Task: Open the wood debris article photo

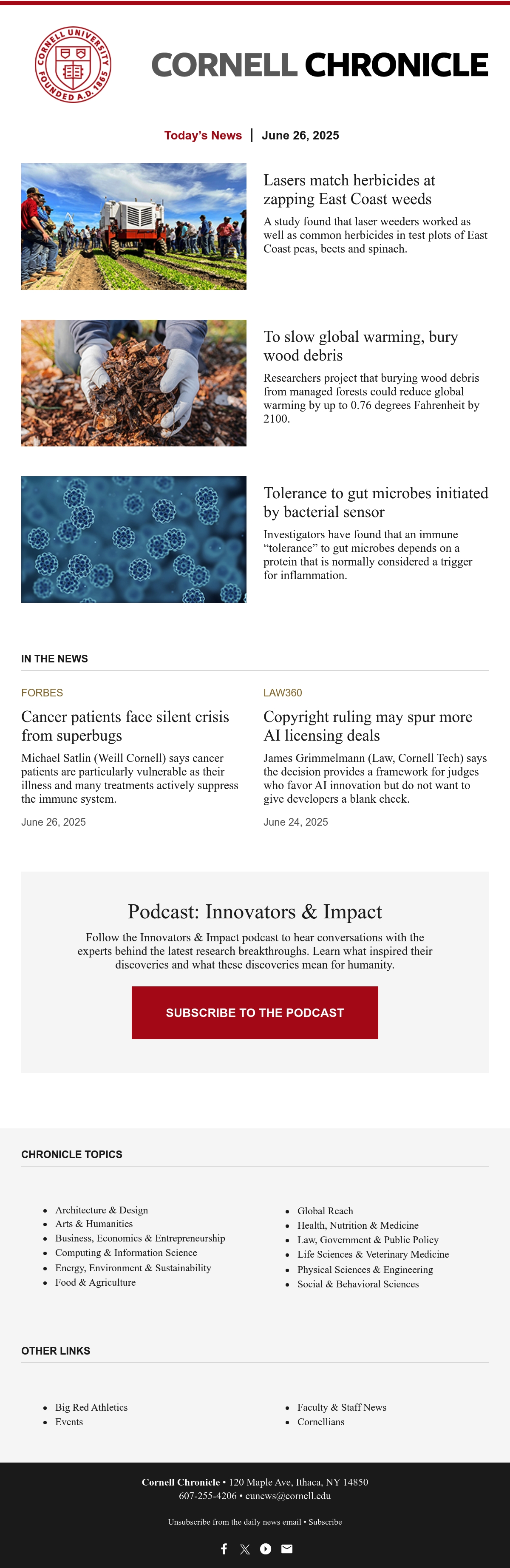Action: [134, 383]
